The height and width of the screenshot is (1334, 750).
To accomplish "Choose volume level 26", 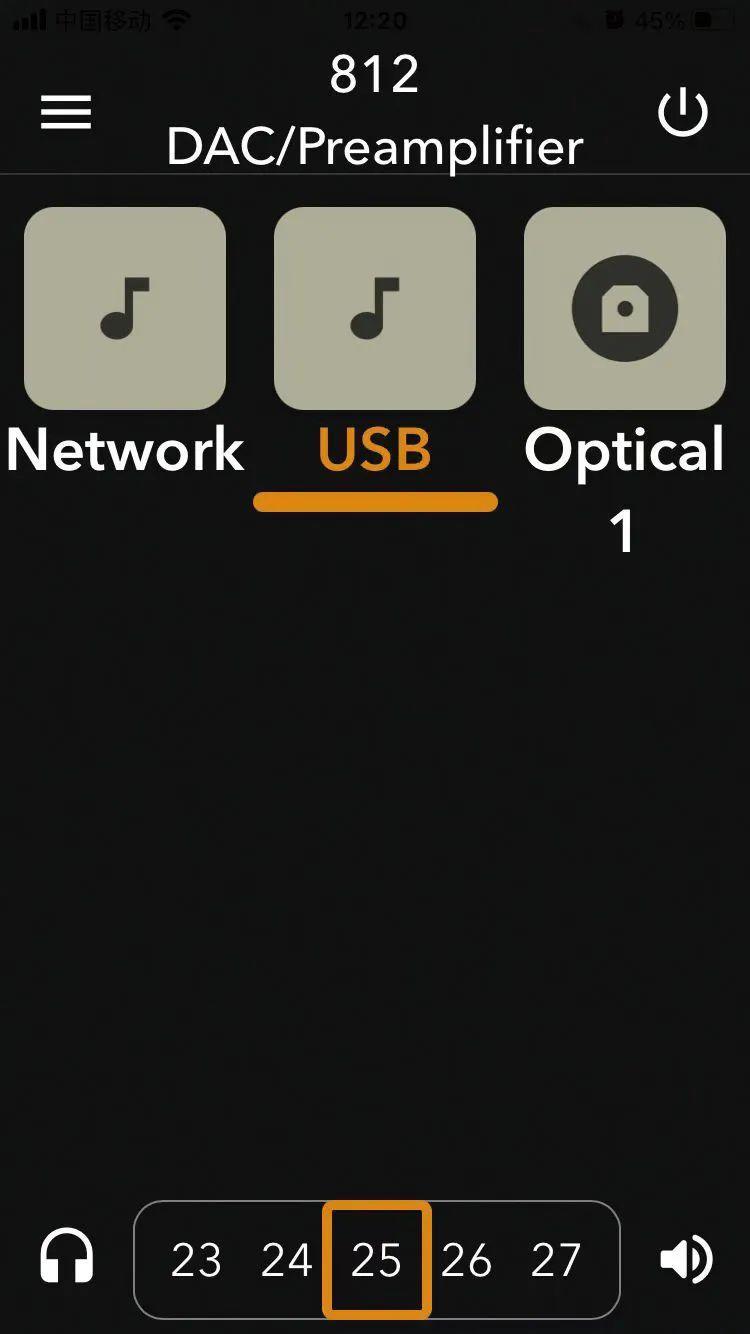I will tap(466, 1260).
